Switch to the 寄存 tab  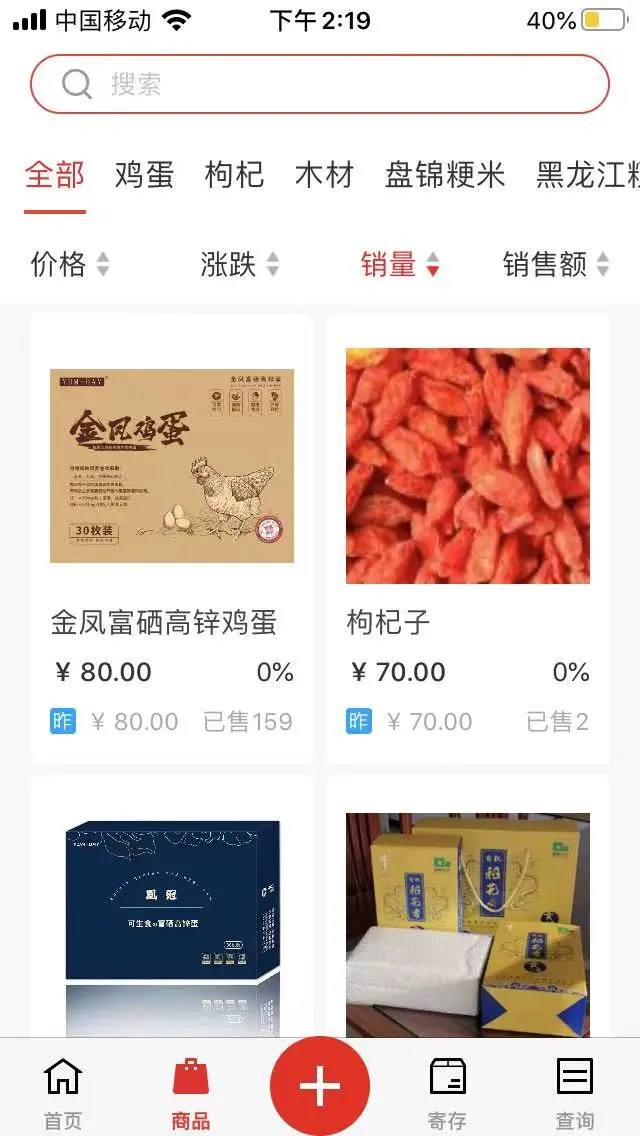pyautogui.click(x=447, y=1092)
